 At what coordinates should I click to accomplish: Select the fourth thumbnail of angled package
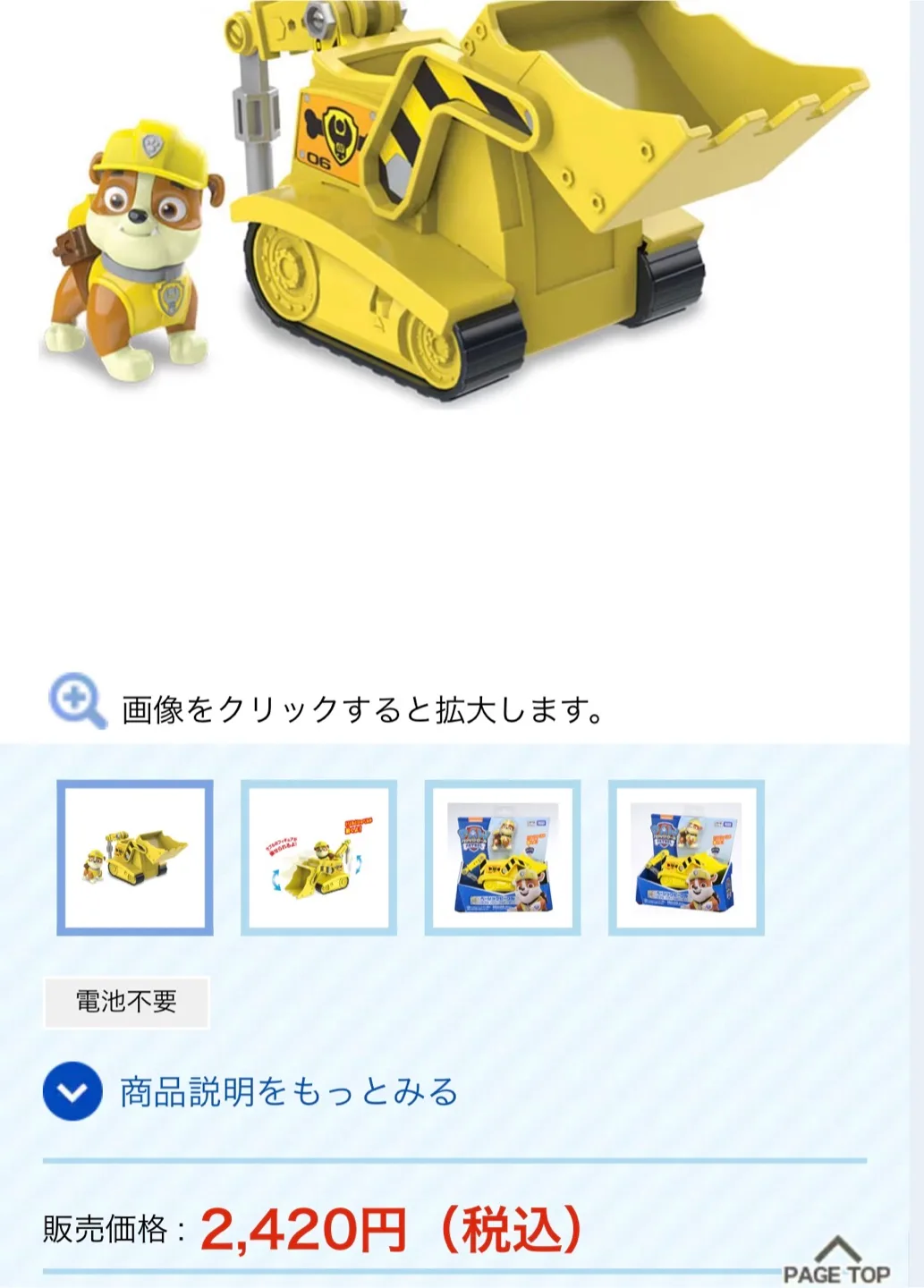click(686, 858)
